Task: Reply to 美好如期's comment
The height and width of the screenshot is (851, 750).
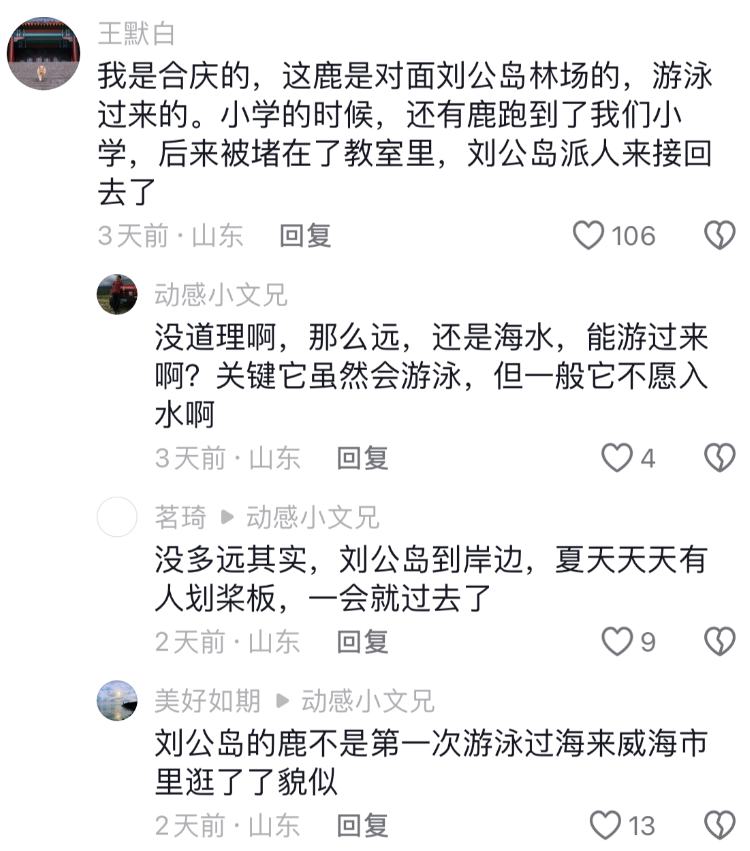Action: (362, 825)
